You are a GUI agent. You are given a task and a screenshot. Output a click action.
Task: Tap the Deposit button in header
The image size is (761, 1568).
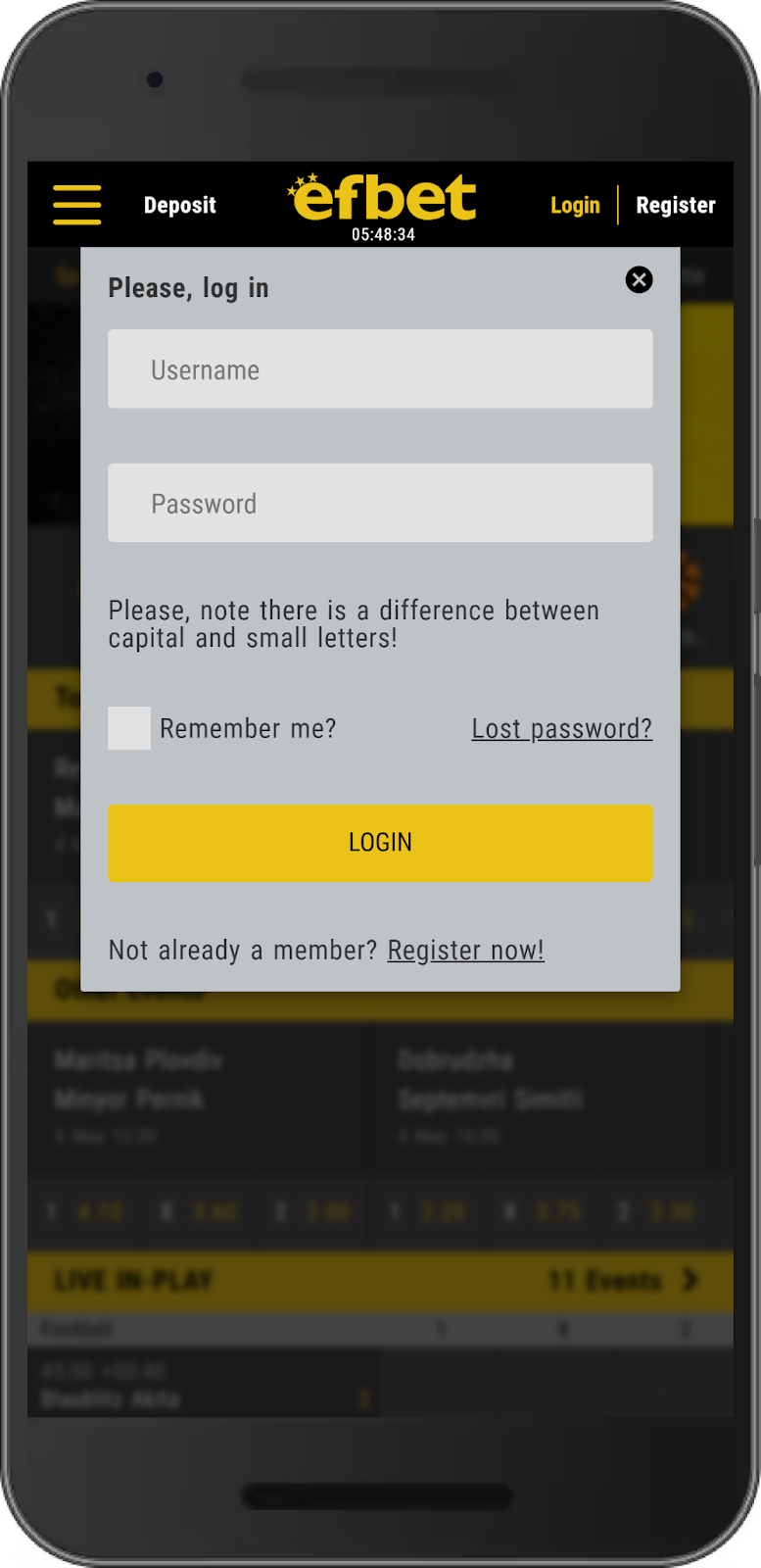click(179, 205)
